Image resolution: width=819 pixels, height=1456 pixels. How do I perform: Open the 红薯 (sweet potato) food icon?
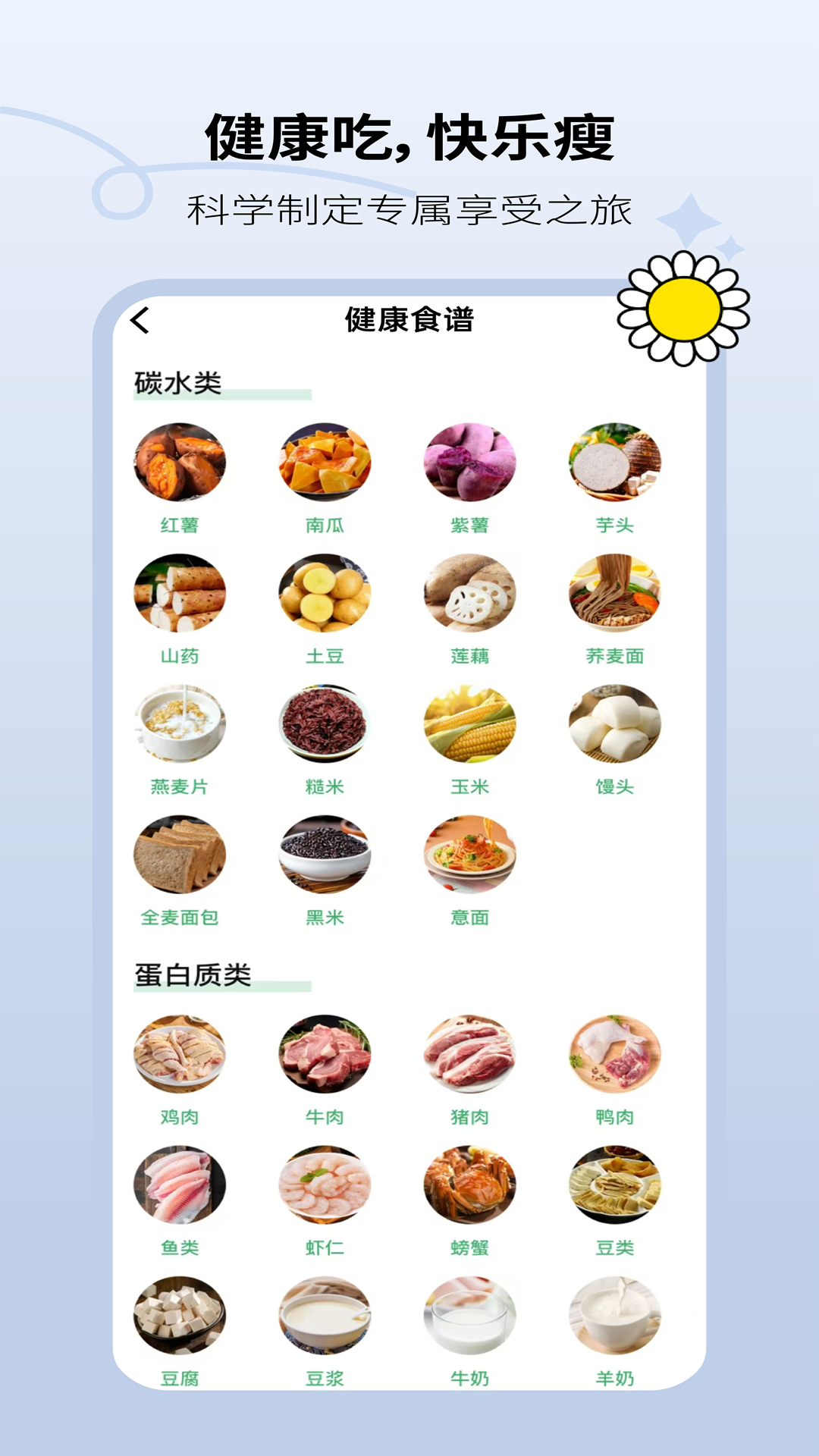[179, 465]
